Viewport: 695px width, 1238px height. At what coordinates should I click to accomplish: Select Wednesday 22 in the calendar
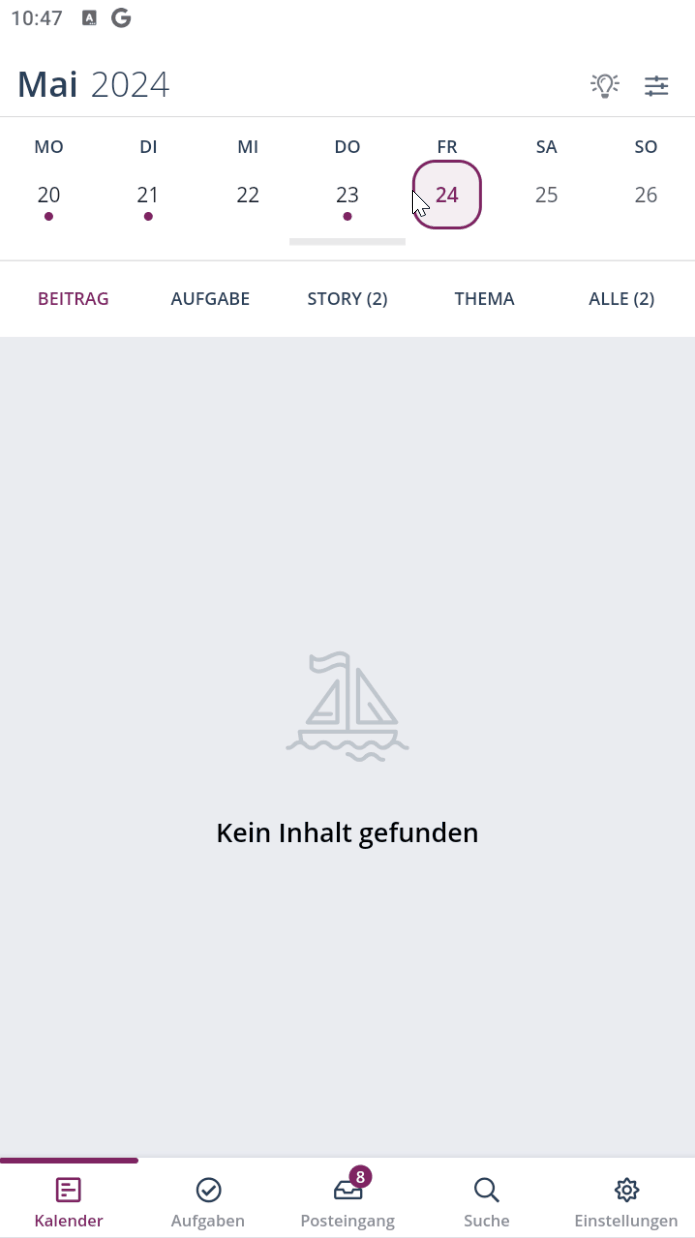pos(248,195)
